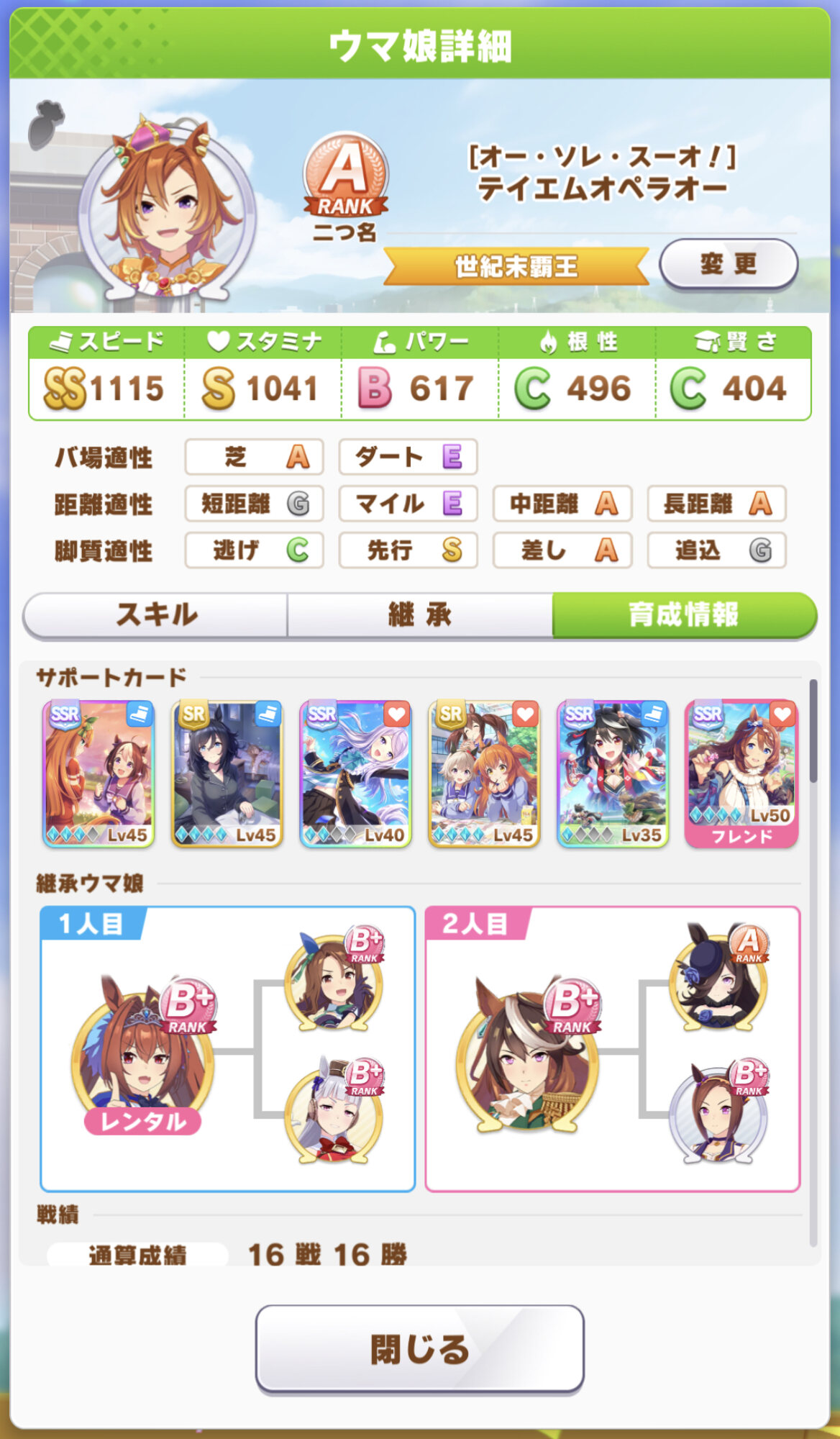The image size is (840, 1439).
Task: Select the 育成情報 tab
Action: pyautogui.click(x=684, y=615)
